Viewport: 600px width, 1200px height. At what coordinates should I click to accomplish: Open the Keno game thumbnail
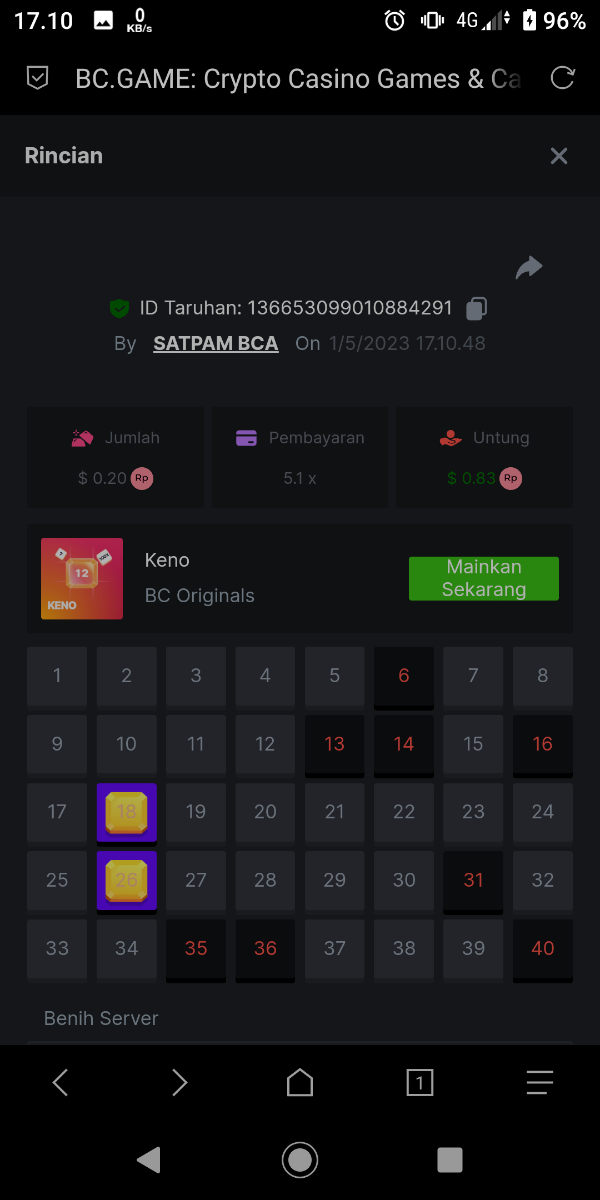82,578
